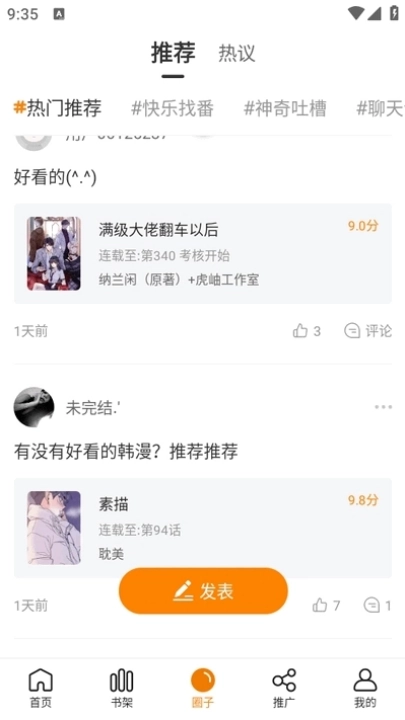Tap the 圈子 tab in bottom navigation
This screenshot has width=405, height=720.
tap(202, 688)
